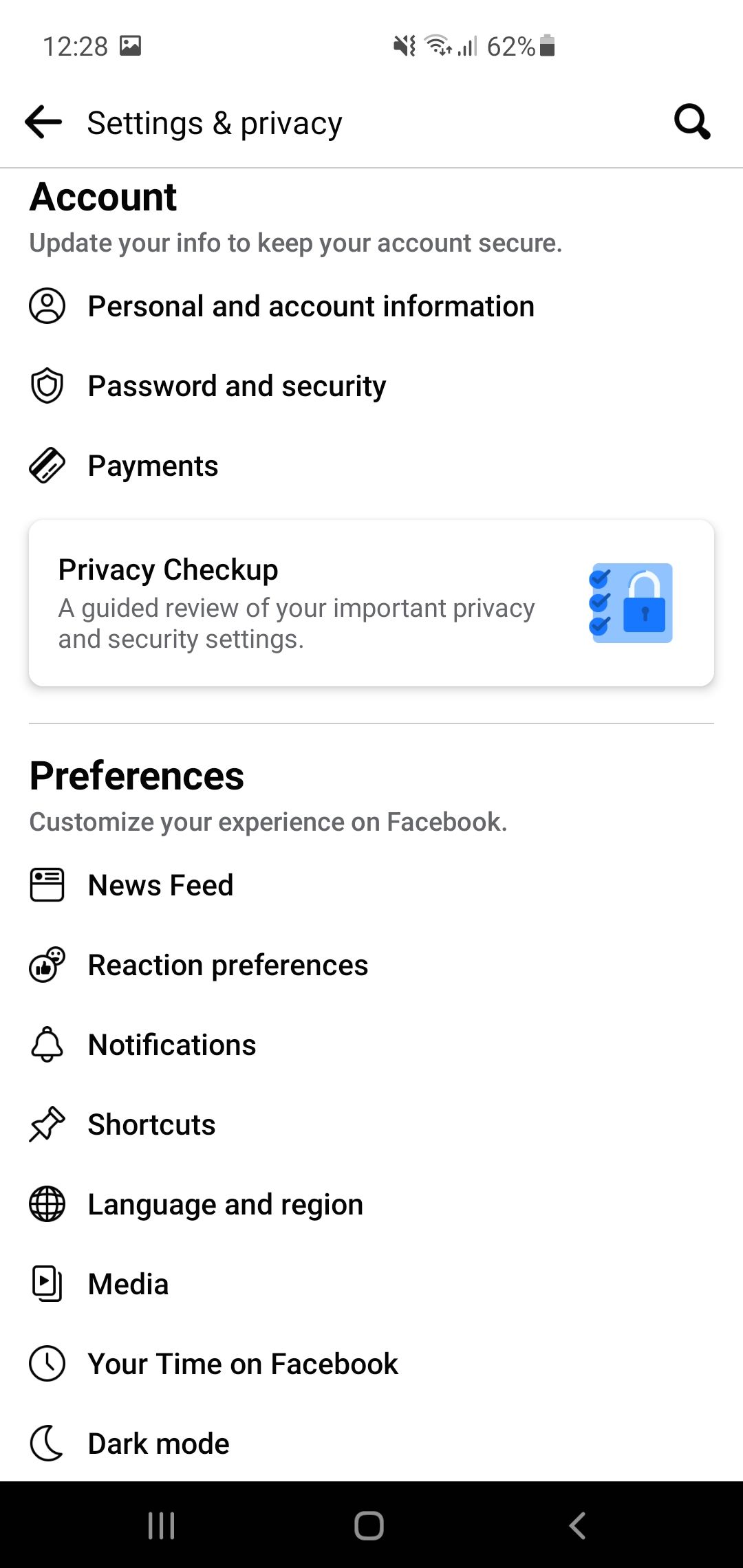The width and height of the screenshot is (743, 1568).
Task: Click the News Feed icon
Action: (46, 886)
